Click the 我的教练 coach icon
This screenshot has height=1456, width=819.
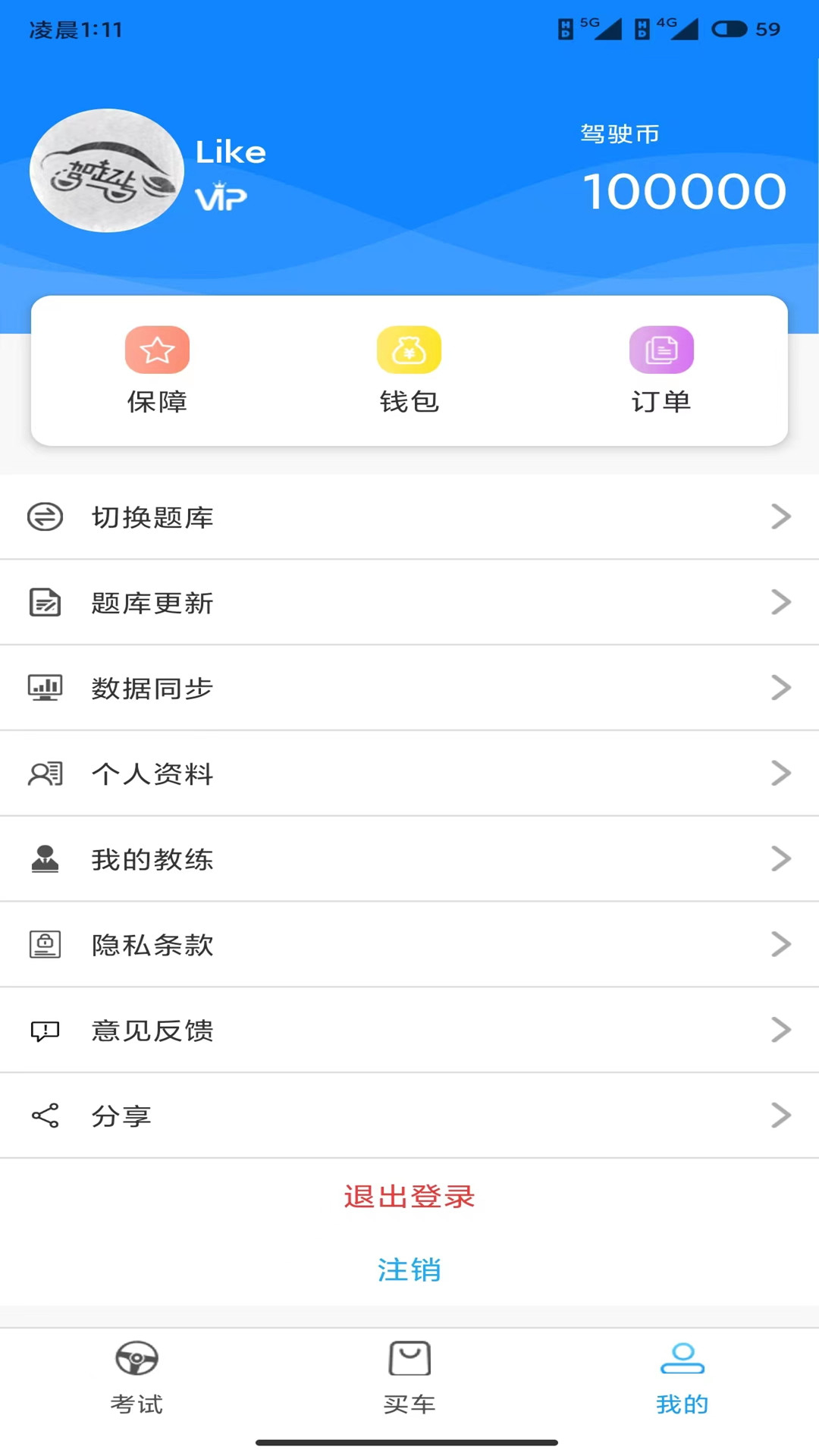pos(45,858)
